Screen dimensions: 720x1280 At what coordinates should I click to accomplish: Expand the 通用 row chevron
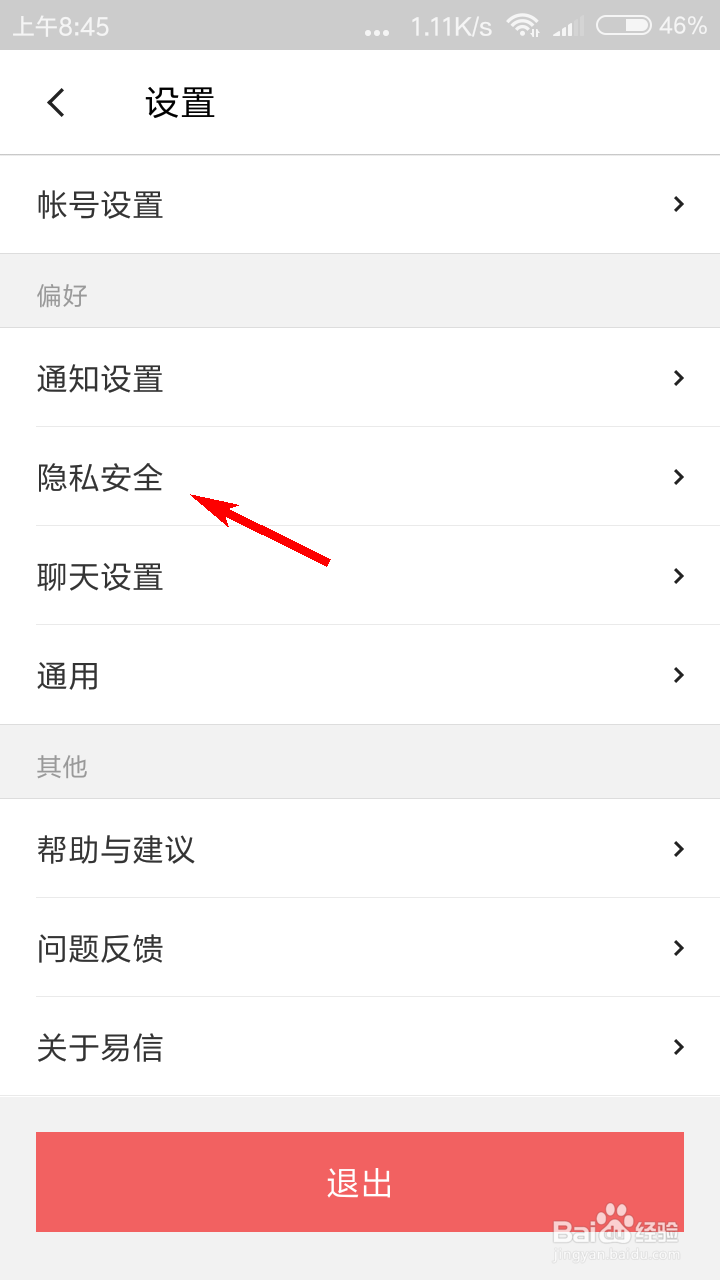pyautogui.click(x=678, y=675)
